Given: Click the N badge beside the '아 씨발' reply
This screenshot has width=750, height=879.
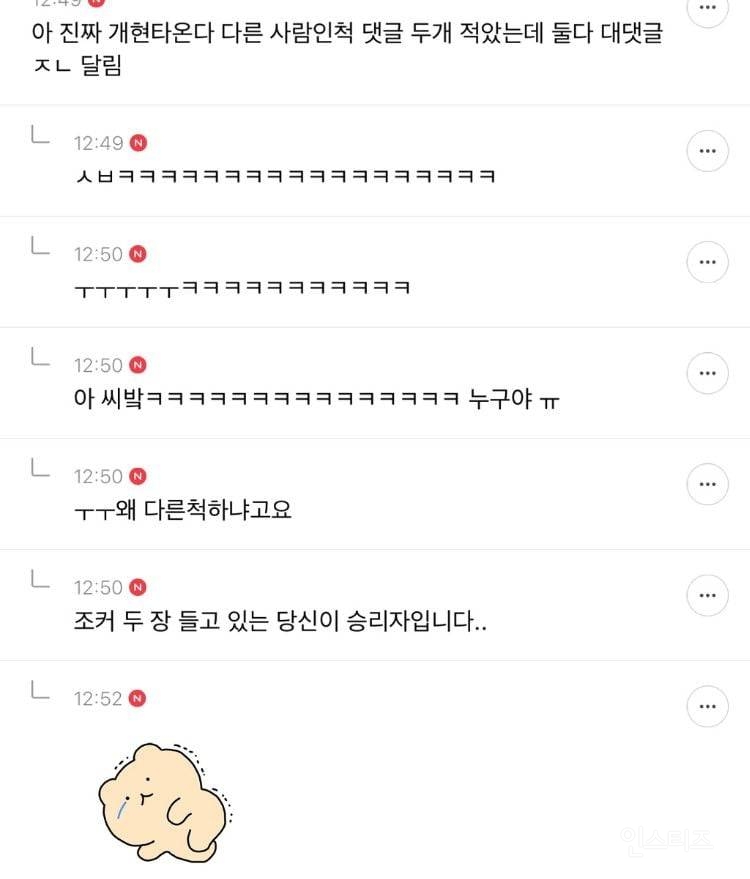Looking at the screenshot, I should (x=139, y=365).
